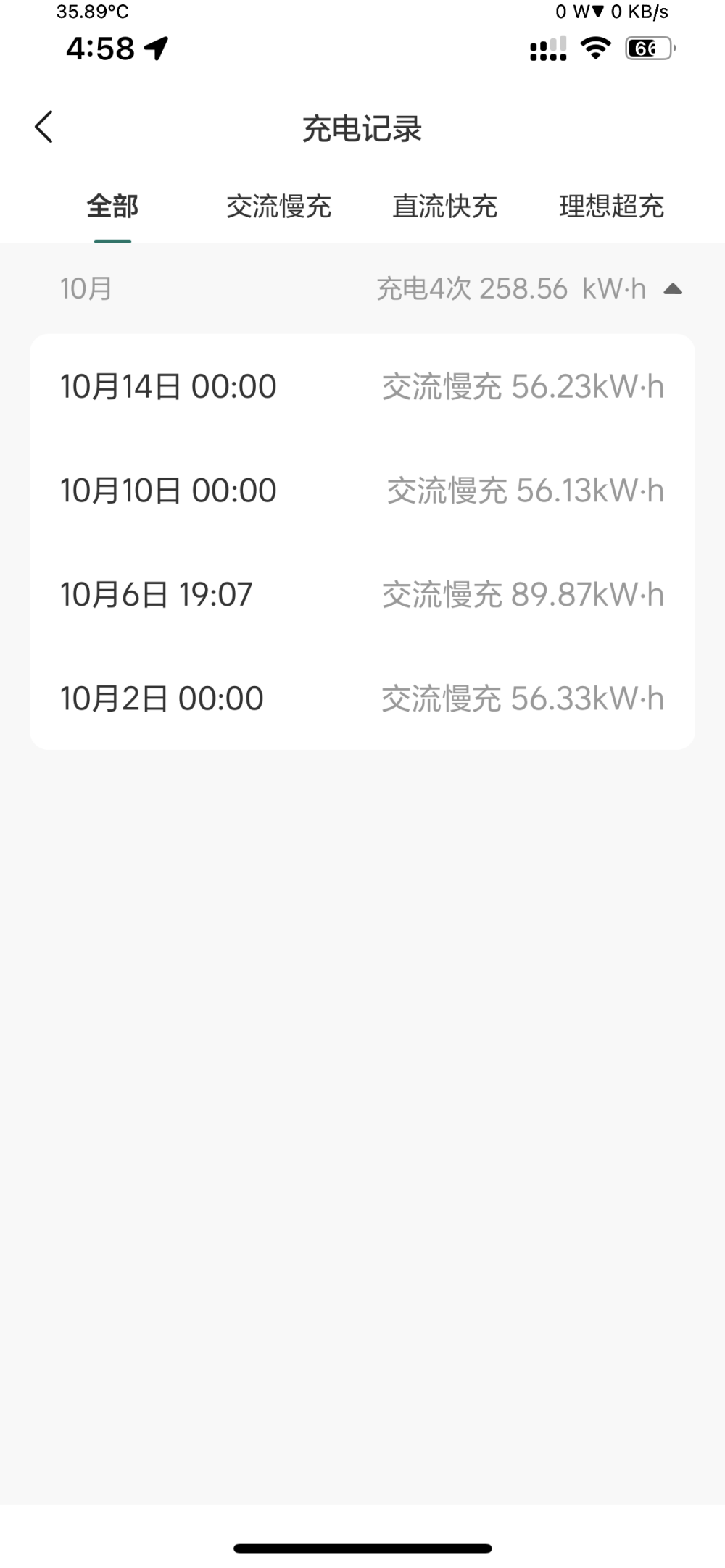
Task: Open the 10月10日 00:00 charging record
Action: (362, 491)
